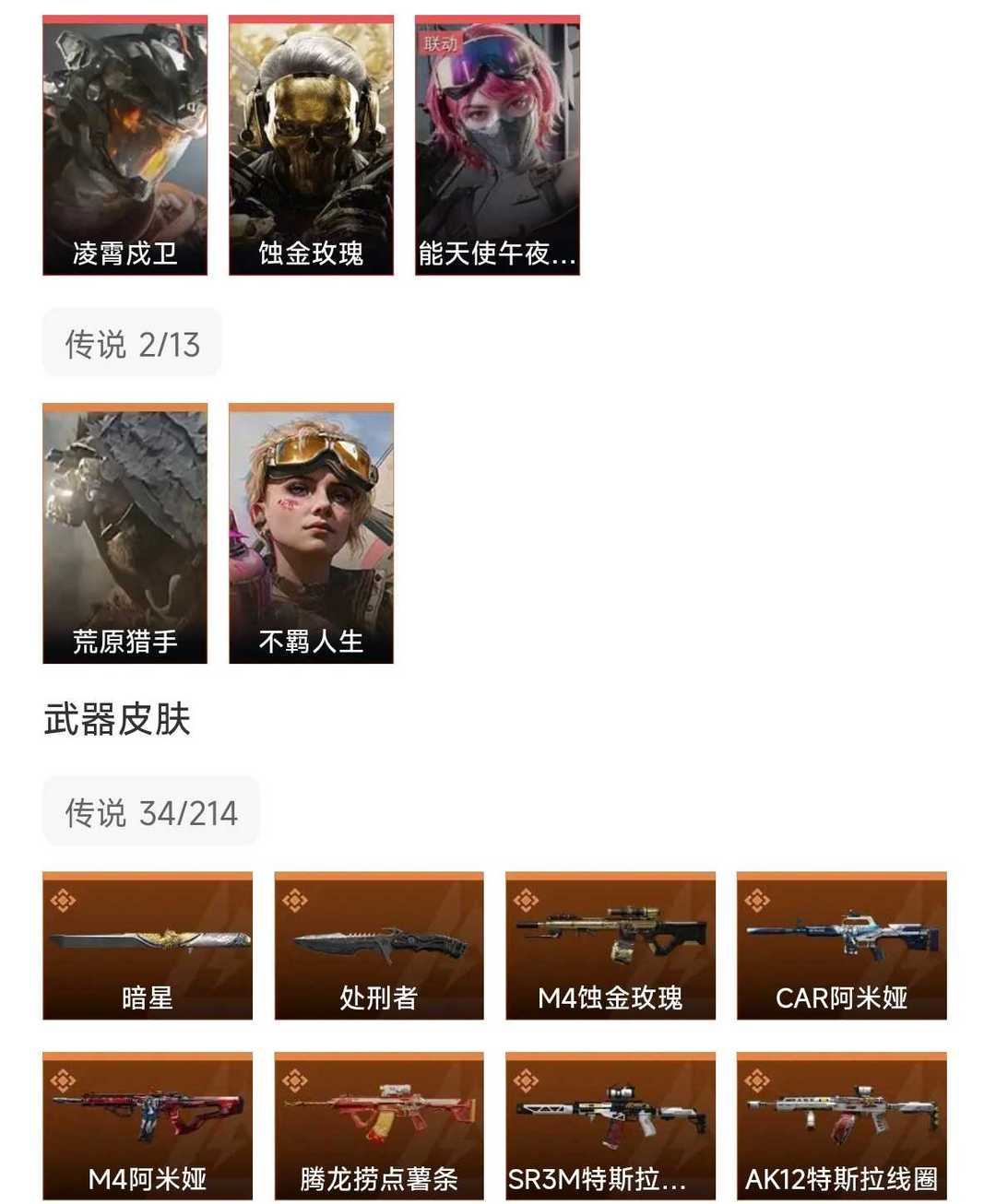Open the M4蚀金玫瑰 weapon skin

pyautogui.click(x=611, y=946)
